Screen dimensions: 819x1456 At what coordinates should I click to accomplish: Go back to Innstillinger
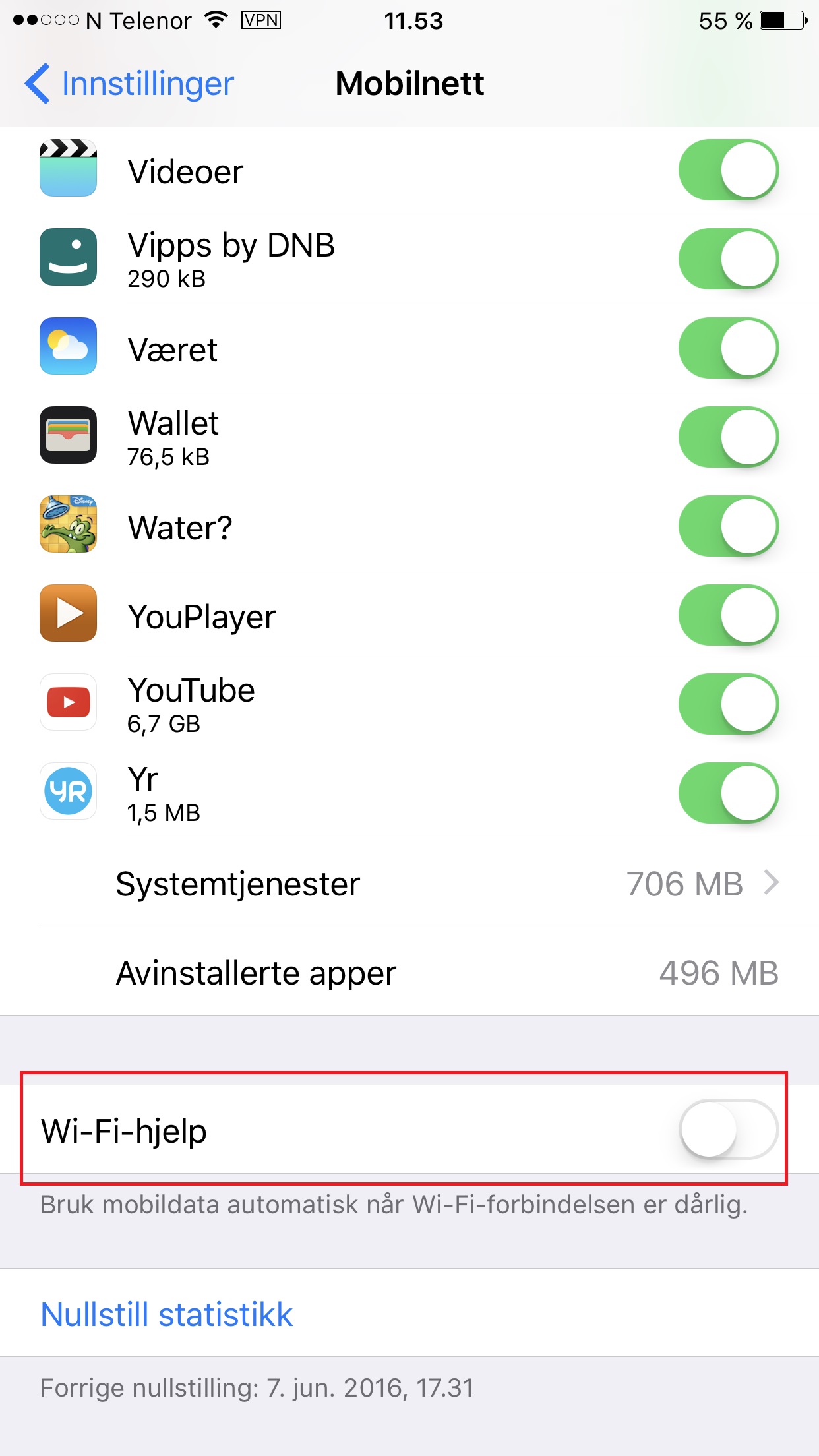[x=129, y=84]
